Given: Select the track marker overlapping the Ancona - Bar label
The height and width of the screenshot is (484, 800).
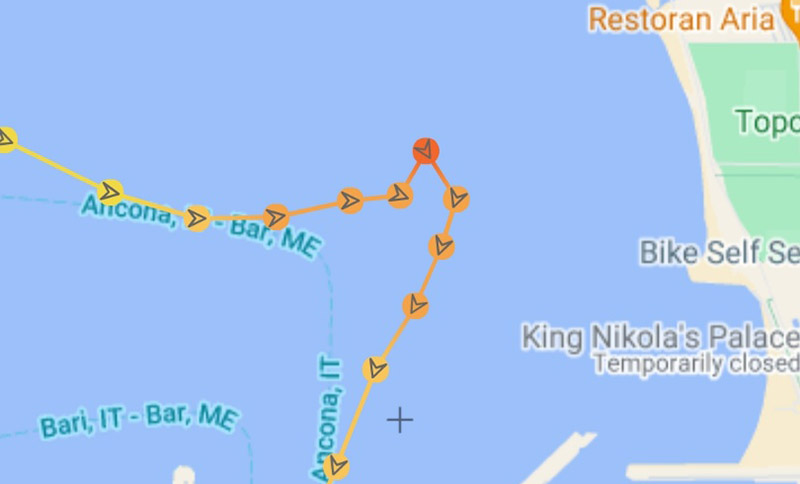Looking at the screenshot, I should point(198,218).
